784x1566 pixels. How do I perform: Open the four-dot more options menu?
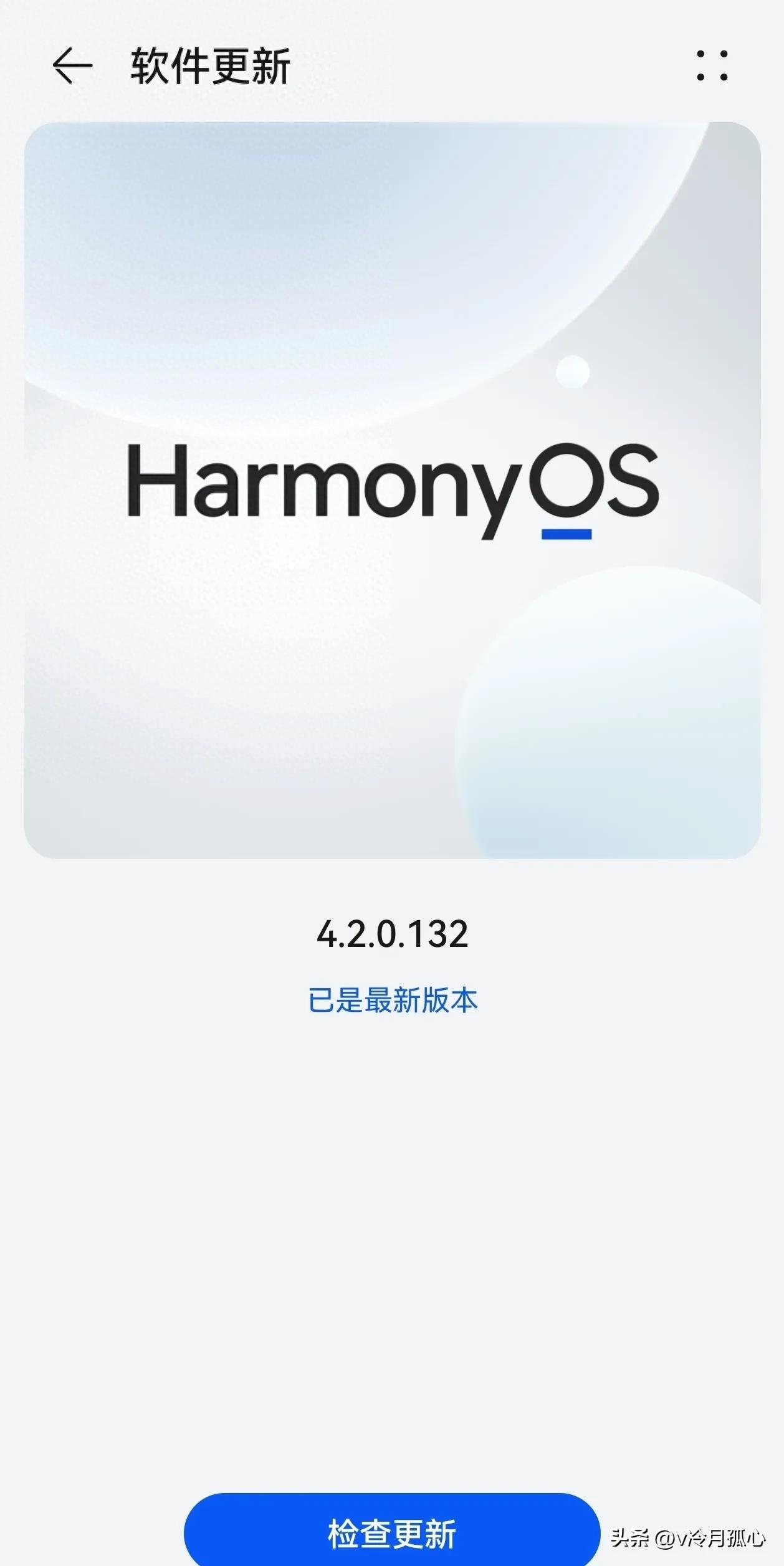[712, 66]
